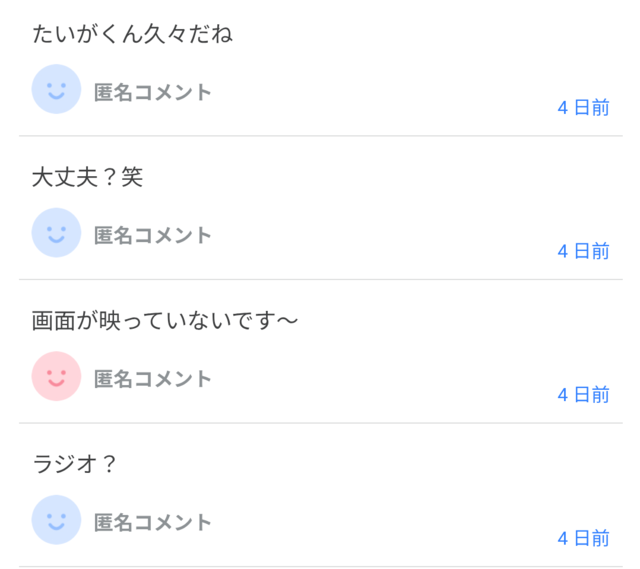Select the comment '大丈夫?笑'
Screen dimensions: 640x569
[88, 178]
